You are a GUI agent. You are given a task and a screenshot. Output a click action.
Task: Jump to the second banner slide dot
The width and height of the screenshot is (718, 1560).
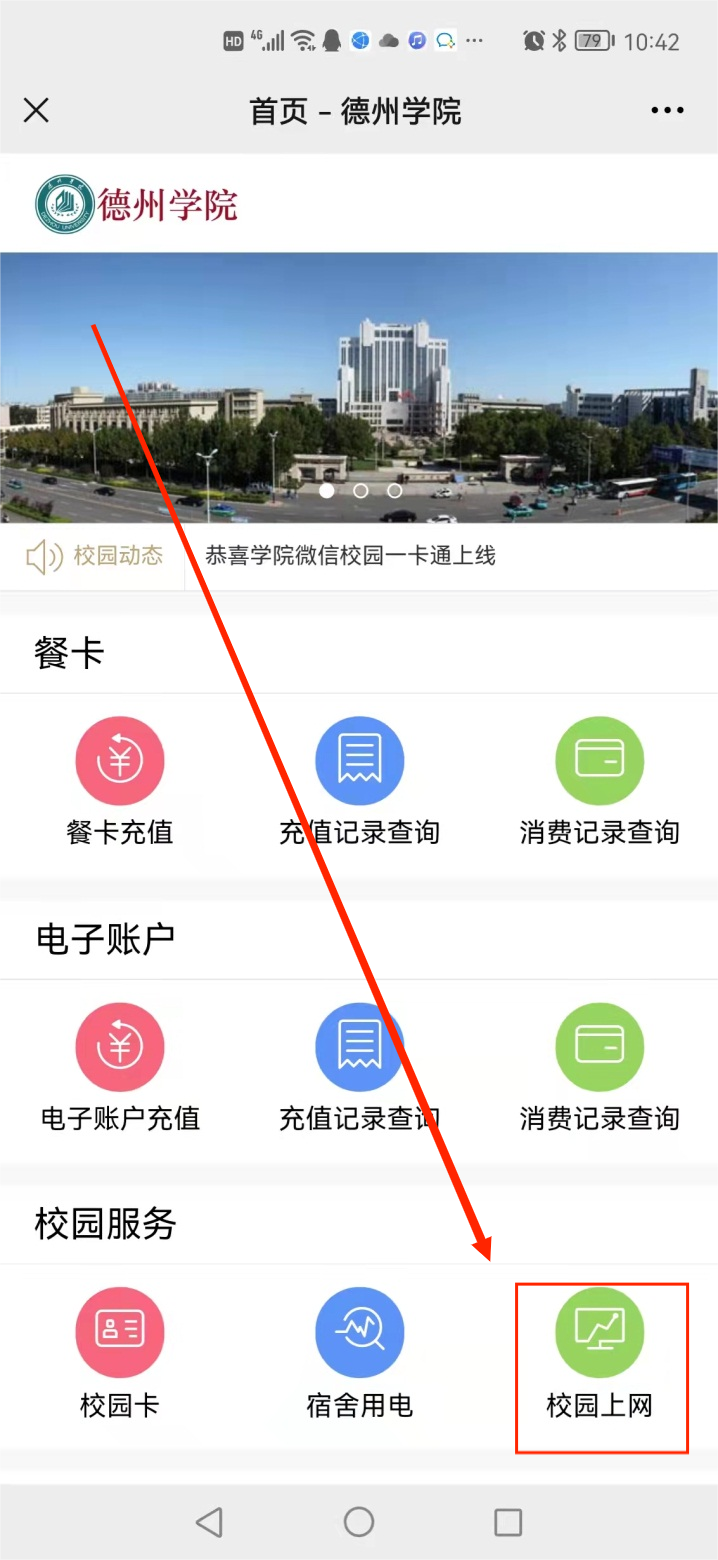pos(361,491)
